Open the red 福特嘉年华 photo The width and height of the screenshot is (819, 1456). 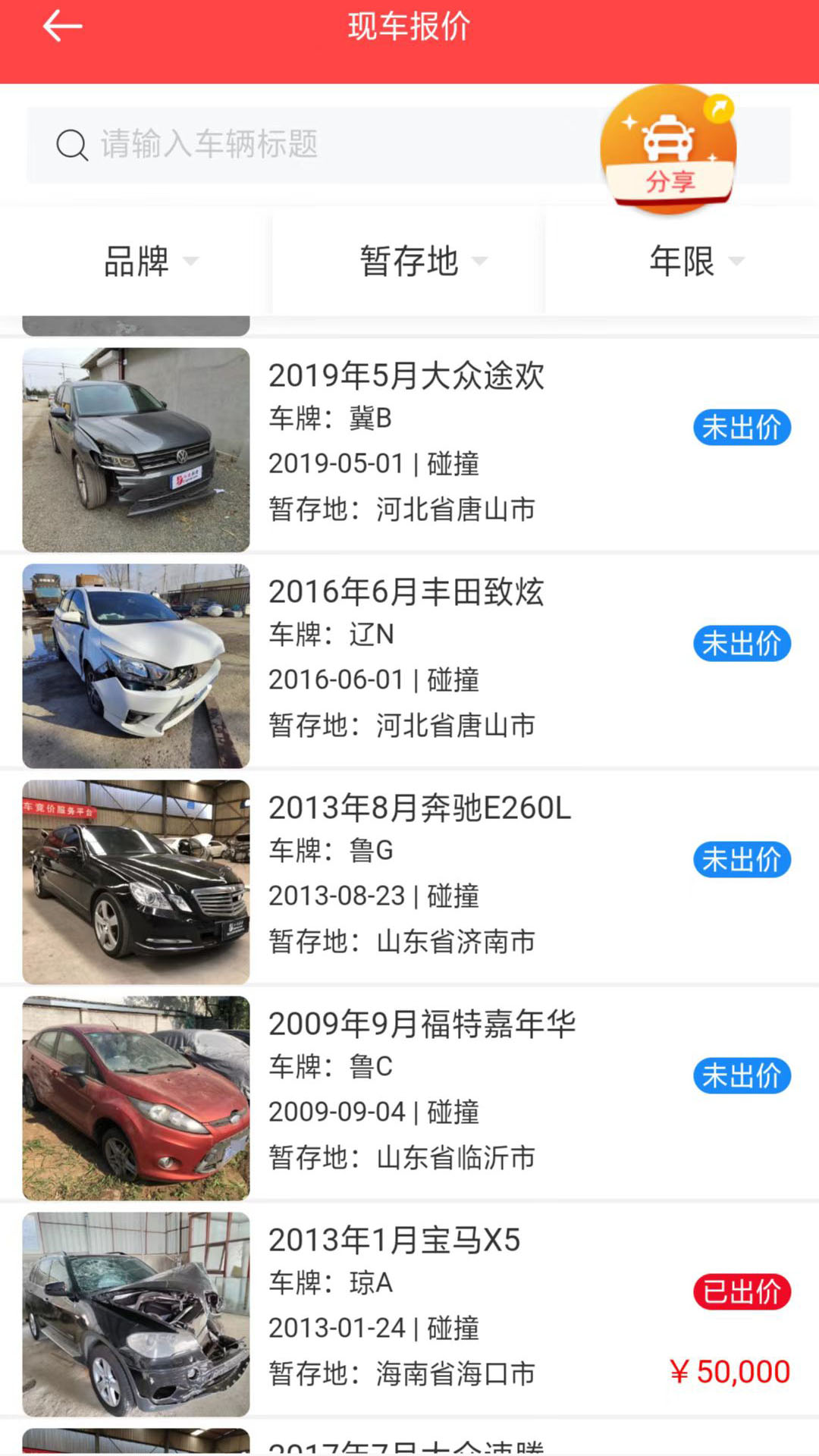click(x=135, y=1097)
